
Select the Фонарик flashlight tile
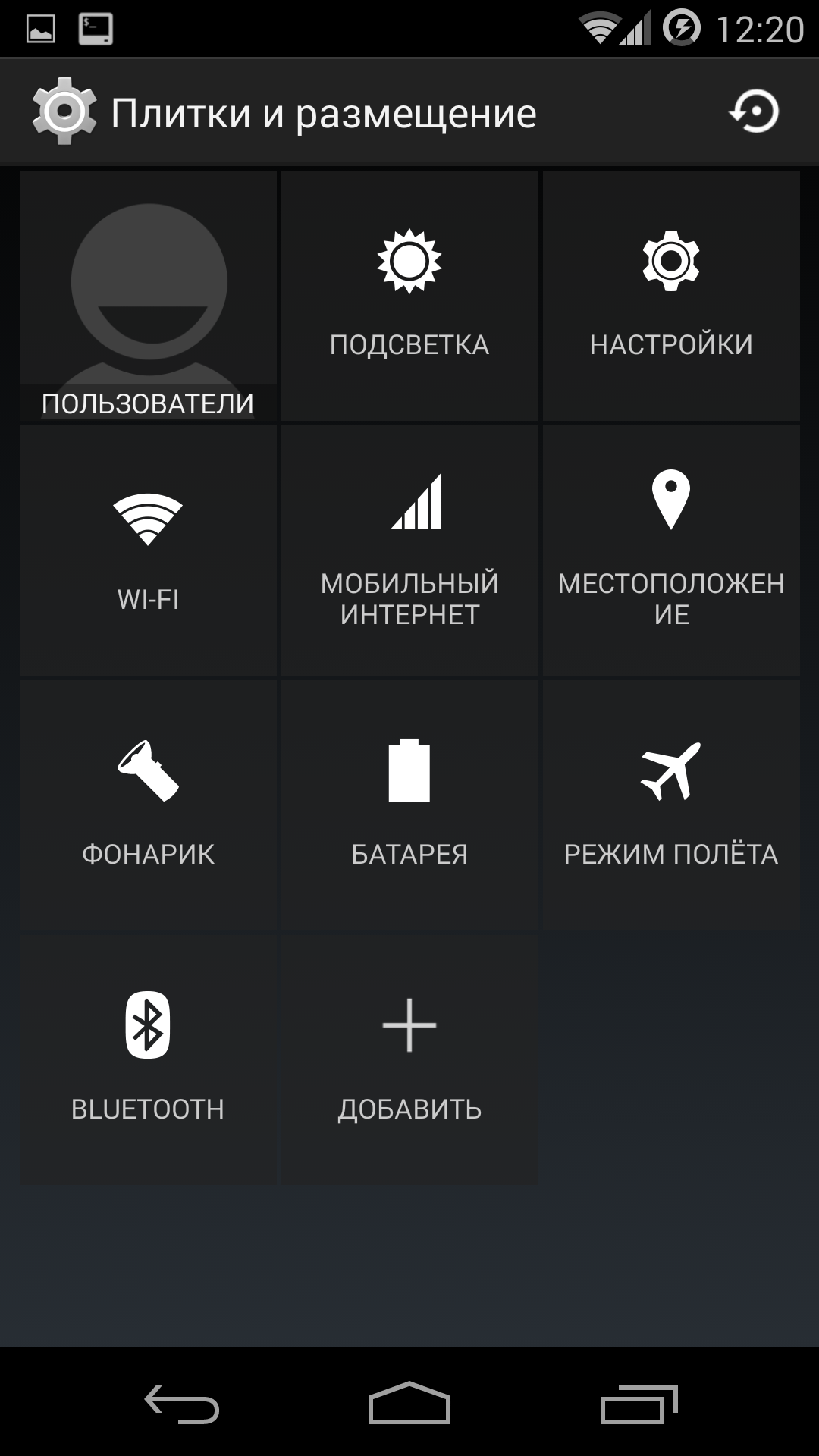[148, 804]
